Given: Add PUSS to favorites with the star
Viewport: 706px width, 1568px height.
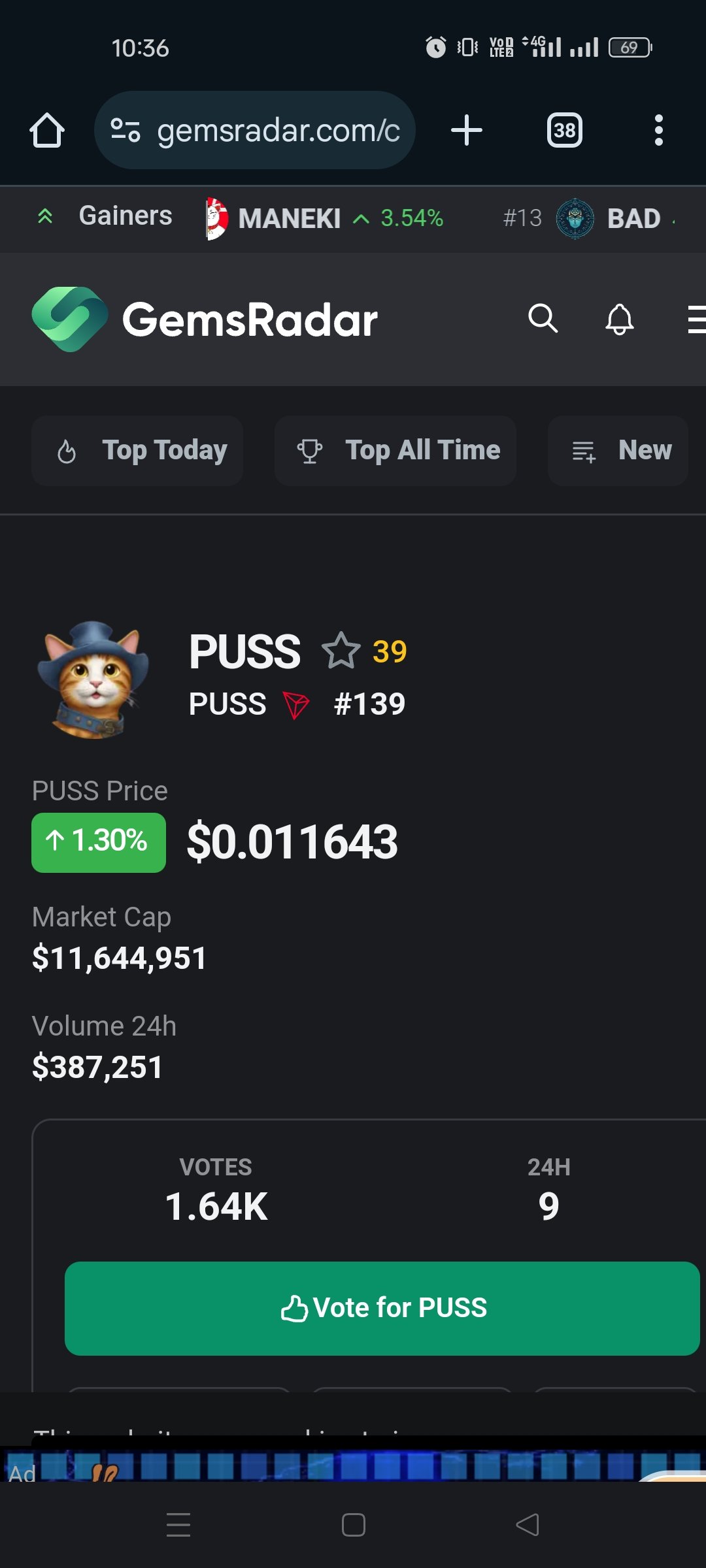Looking at the screenshot, I should coord(341,651).
